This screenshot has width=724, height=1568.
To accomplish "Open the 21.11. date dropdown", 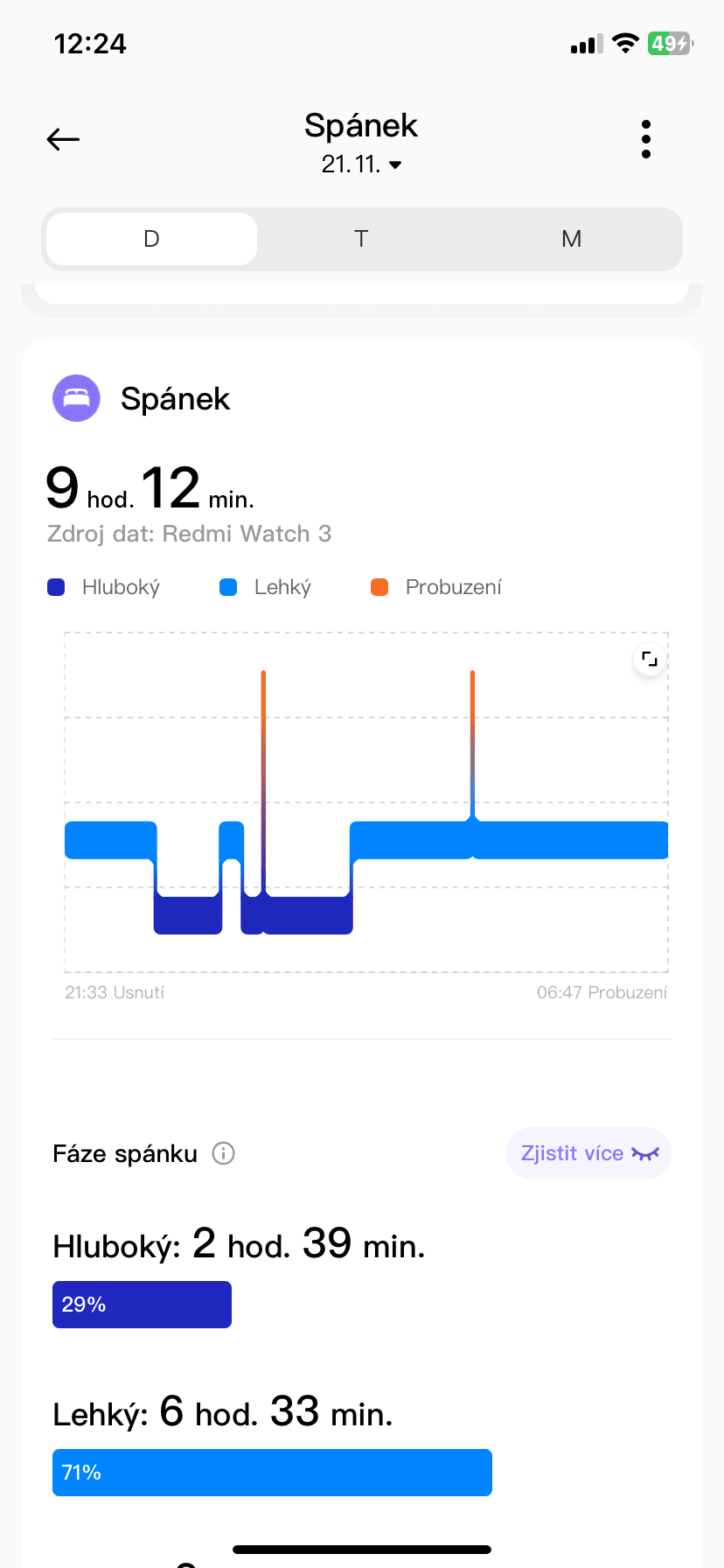I will 361,164.
